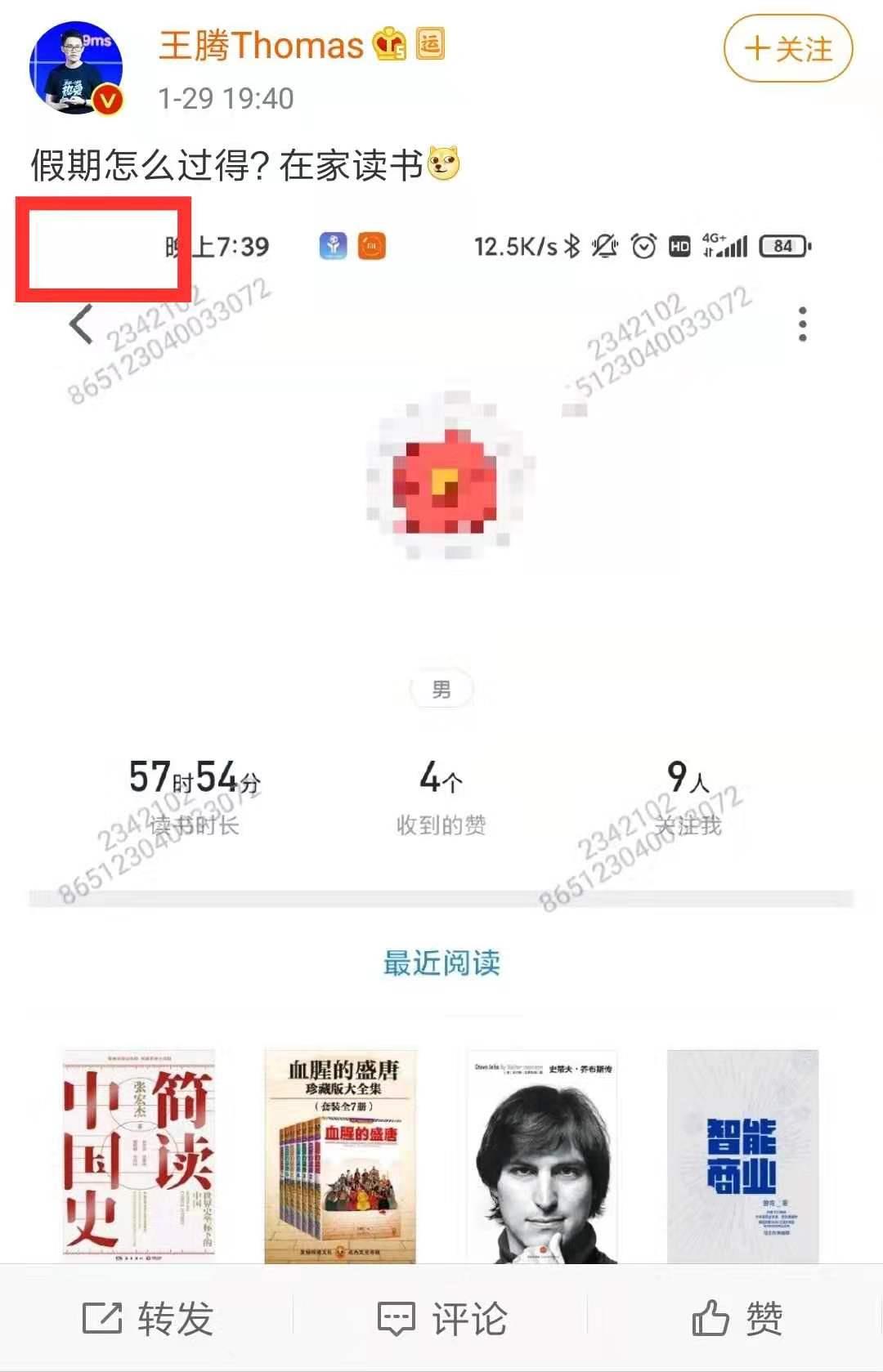Open 王腾Thomas's profile avatar

pyautogui.click(x=76, y=69)
